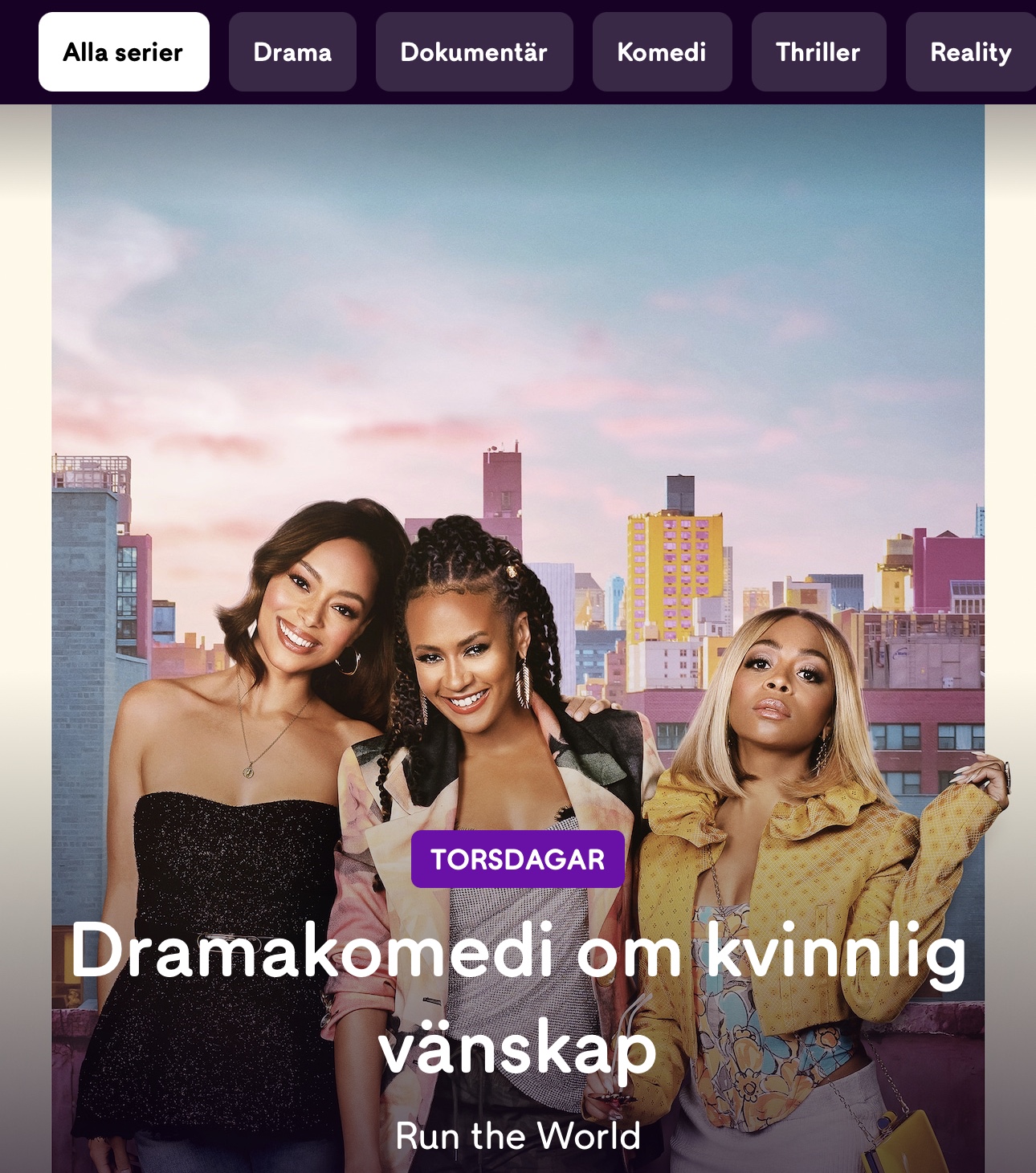This screenshot has height=1173, width=1036.
Task: Open the Thriller category
Action: point(818,52)
